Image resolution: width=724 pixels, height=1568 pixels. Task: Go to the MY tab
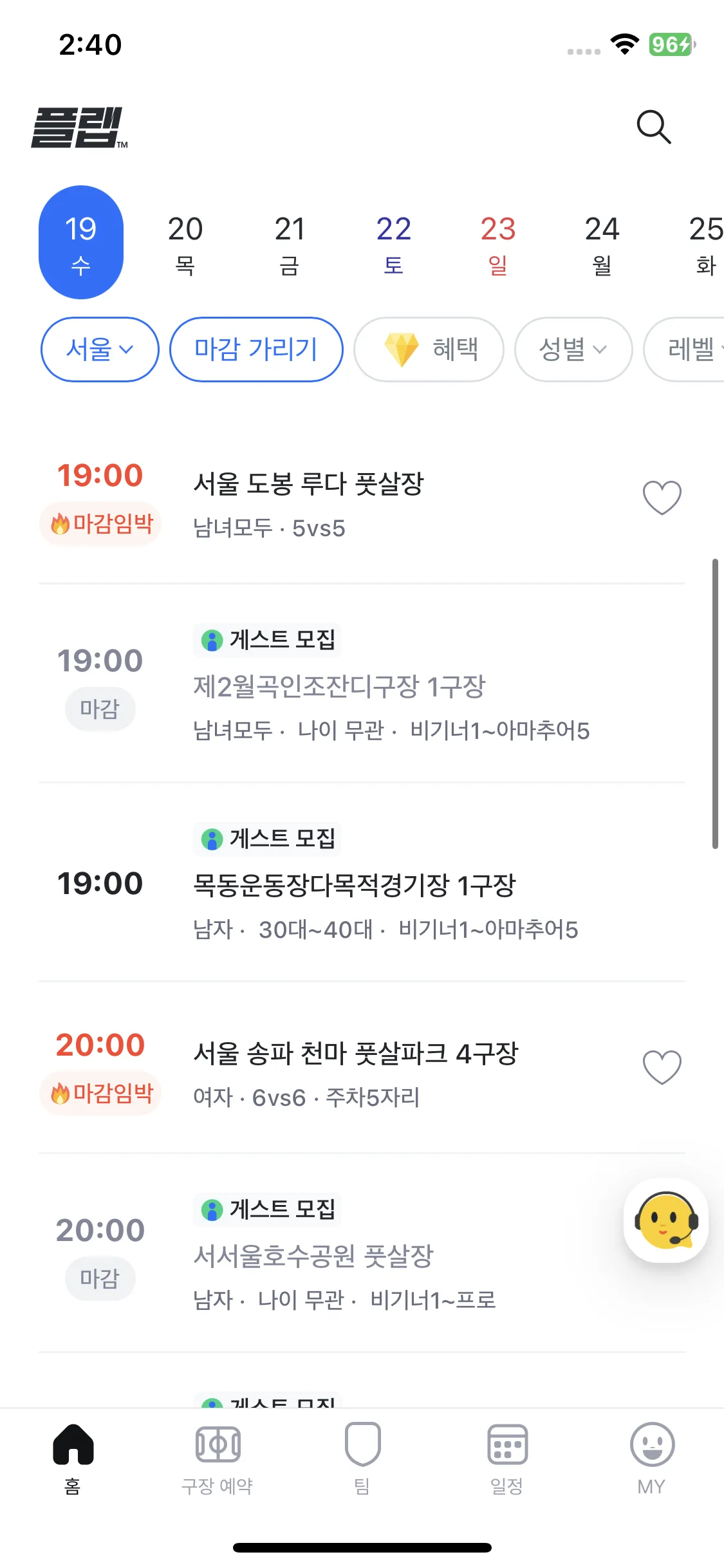651,1459
